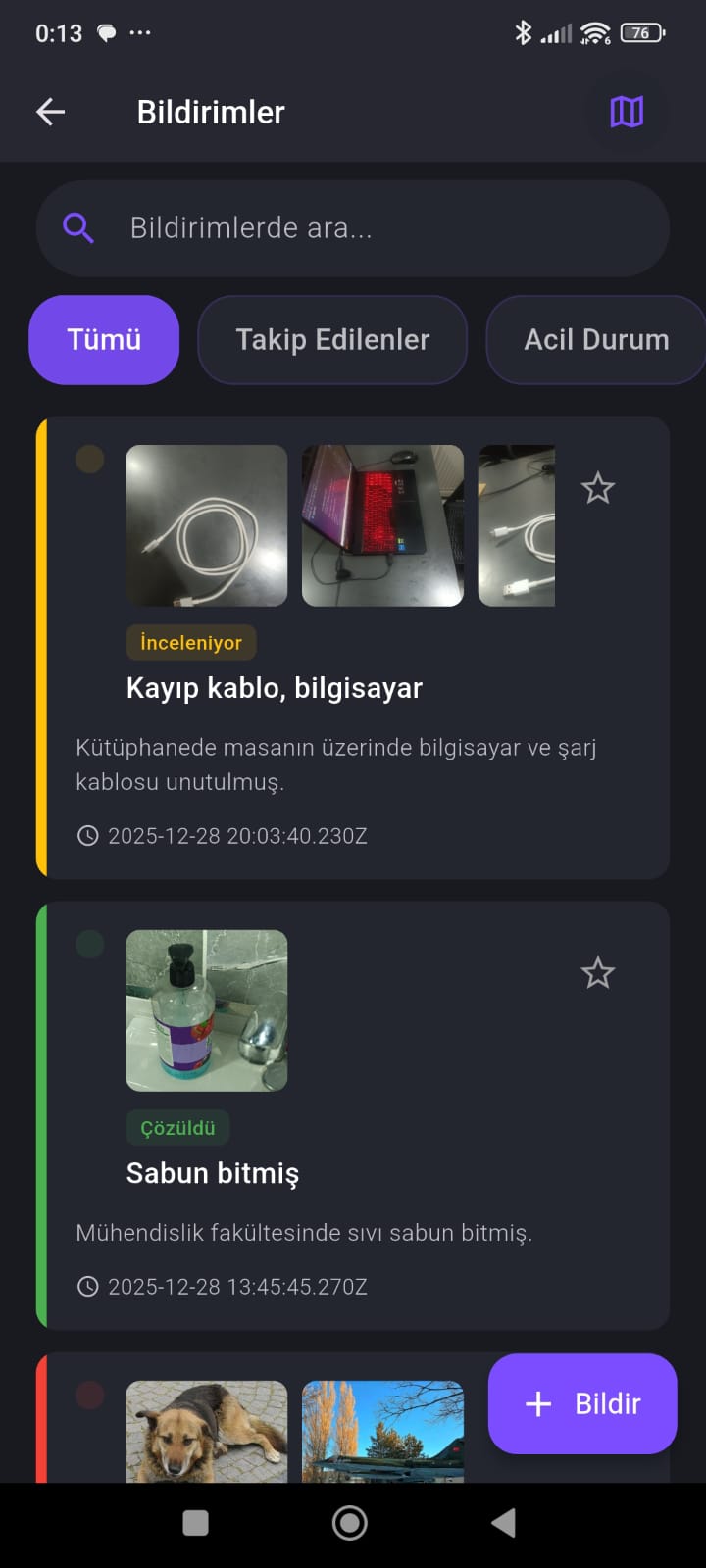Tap the Bluetooth icon in the status bar
Screen dimensions: 706x1568
tap(523, 32)
